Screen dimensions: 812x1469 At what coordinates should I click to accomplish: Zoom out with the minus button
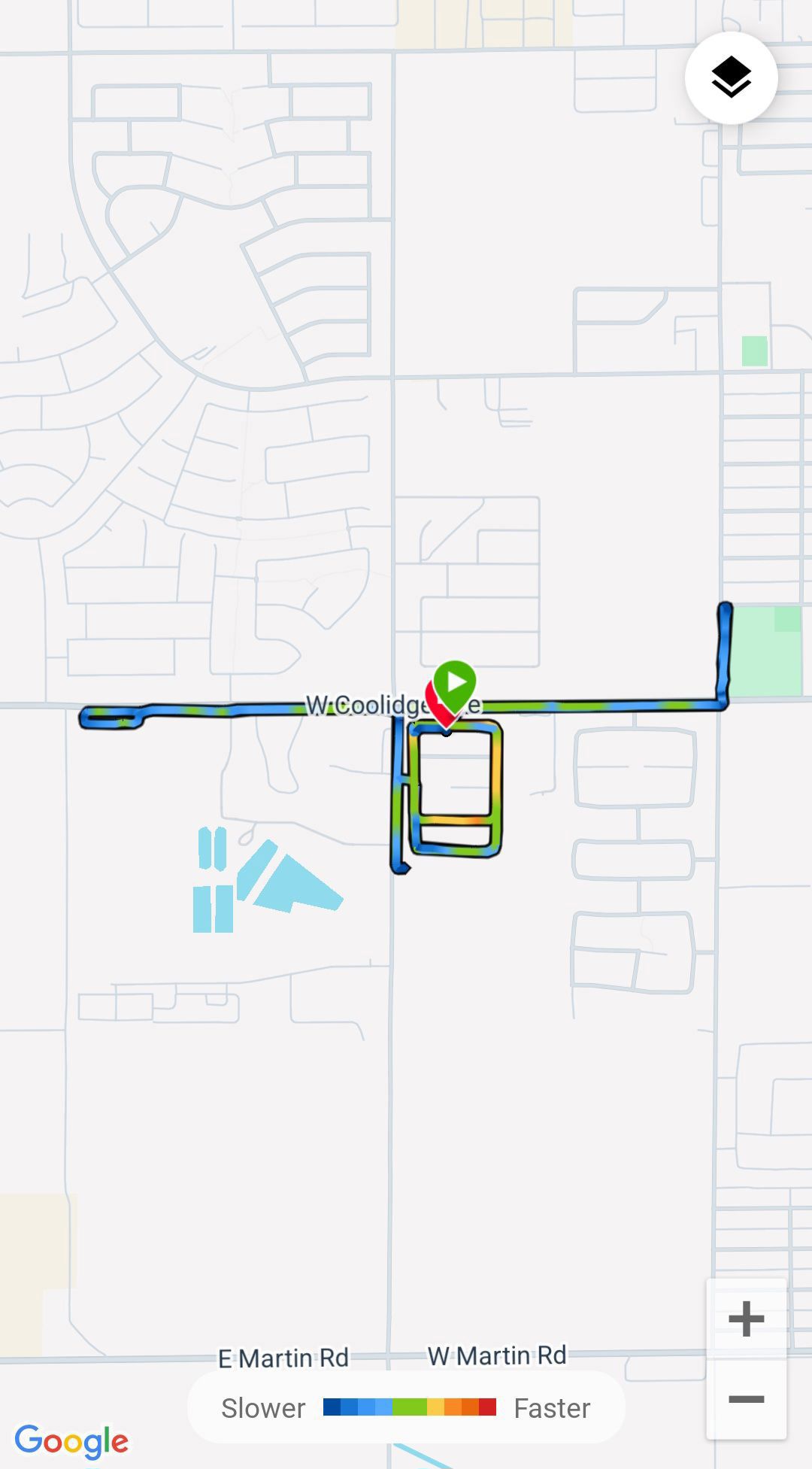(x=747, y=1400)
